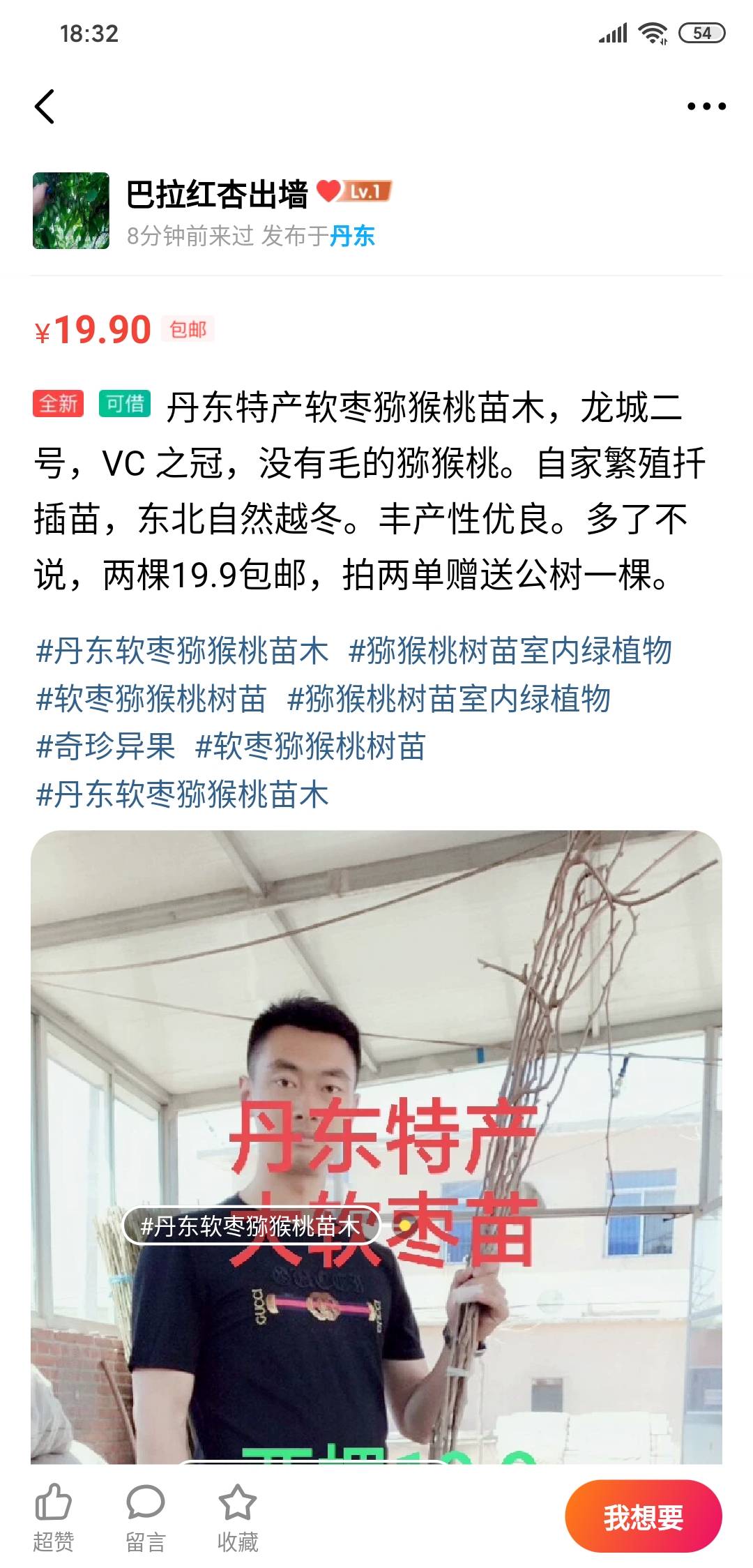The height and width of the screenshot is (1568, 753).
Task: Open hashtag #猕猴桃树苗室内绿植物 on first tag line
Action: click(510, 650)
